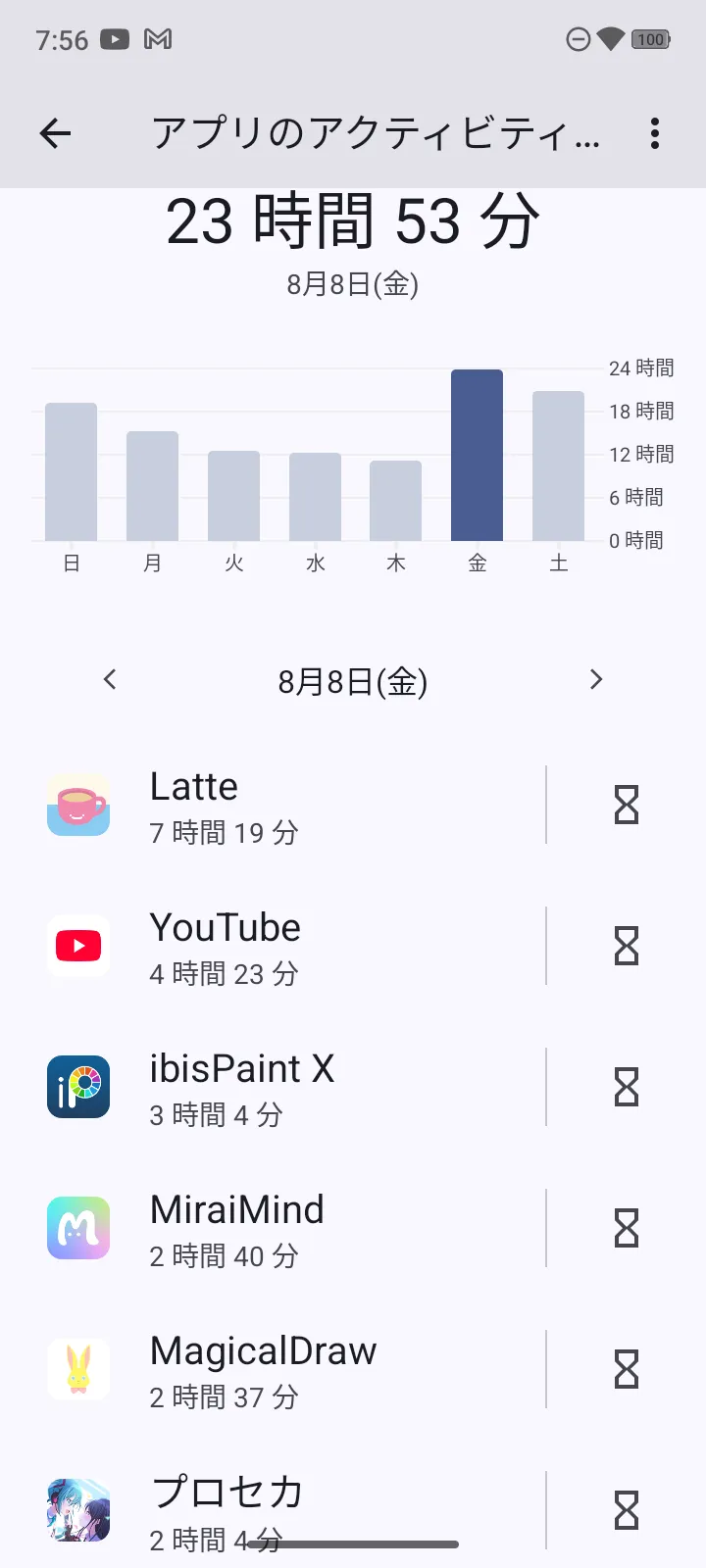The width and height of the screenshot is (706, 1568).
Task: Open the overflow menu
Action: 654,133
